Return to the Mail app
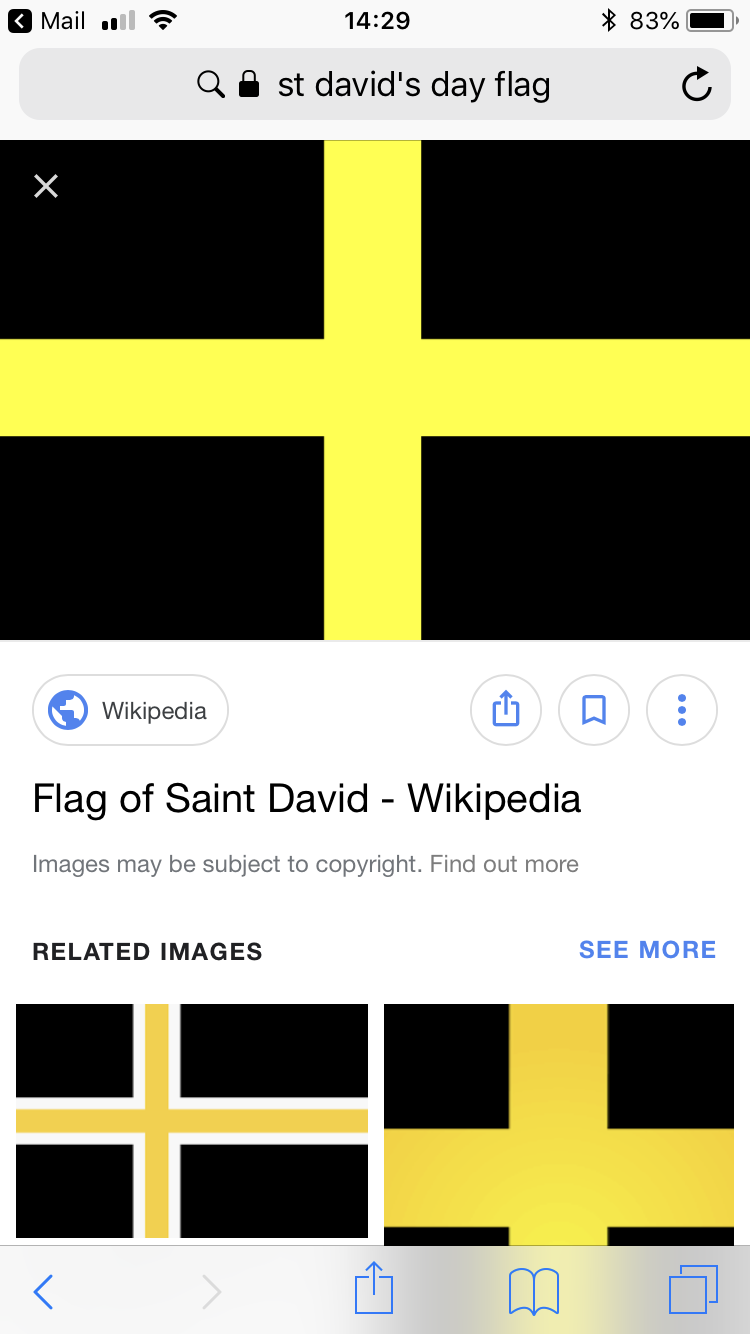The width and height of the screenshot is (750, 1334). tap(46, 20)
